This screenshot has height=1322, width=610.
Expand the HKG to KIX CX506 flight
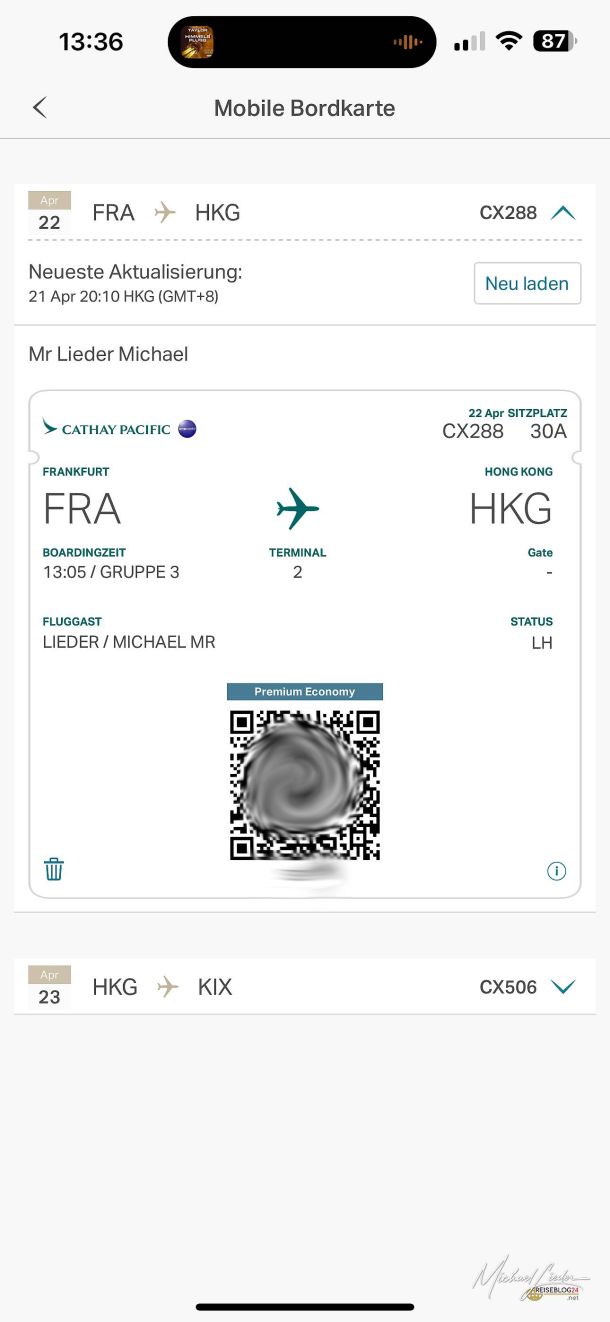[563, 988]
